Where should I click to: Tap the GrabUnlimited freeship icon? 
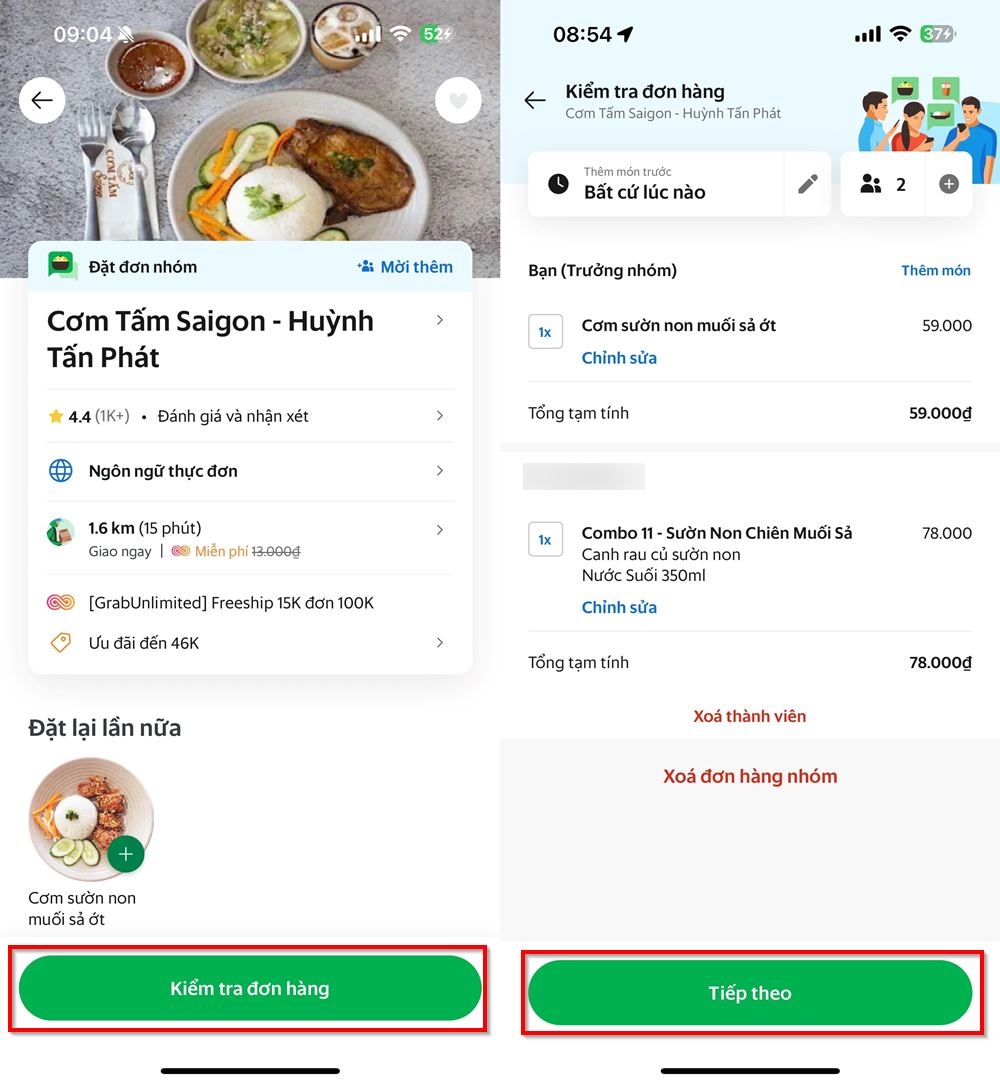pos(60,602)
